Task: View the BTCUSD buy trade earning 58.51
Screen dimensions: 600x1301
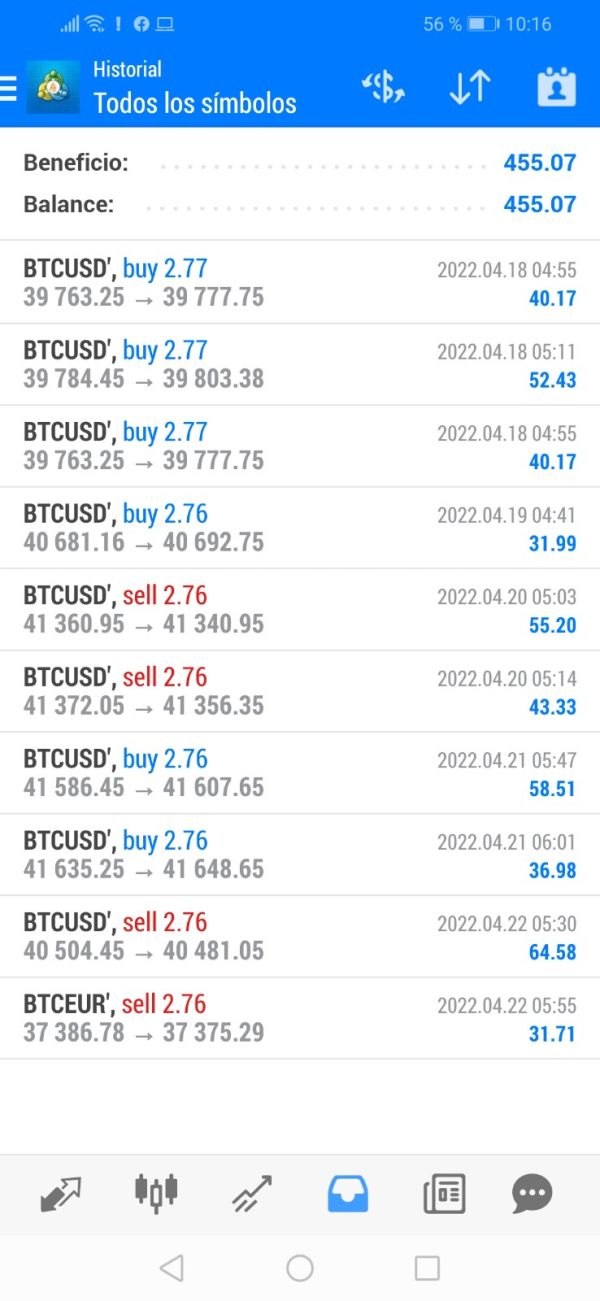Action: (x=300, y=774)
